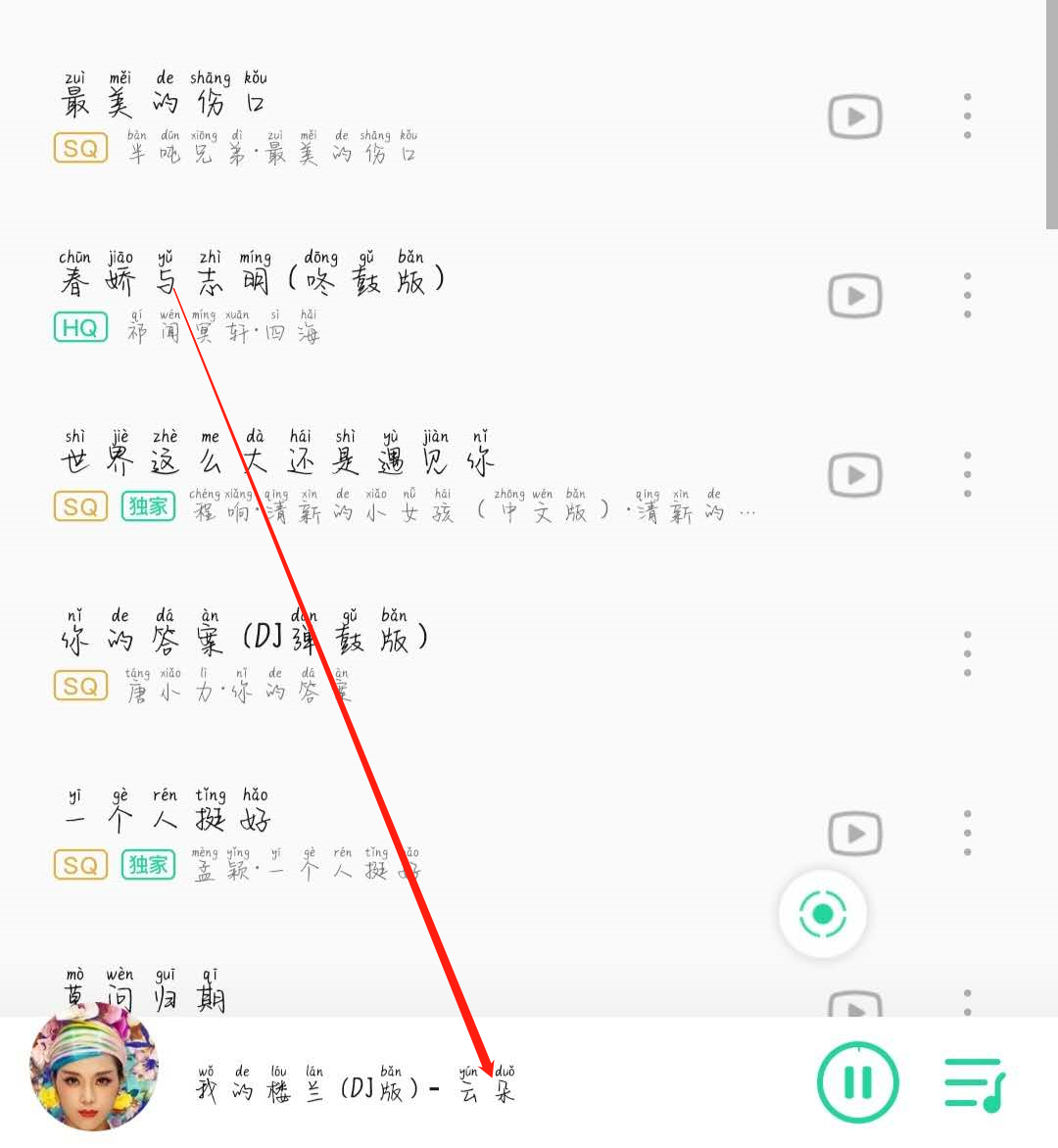
Task: Open more options for 世界这么大还是遇见你
Action: [967, 474]
